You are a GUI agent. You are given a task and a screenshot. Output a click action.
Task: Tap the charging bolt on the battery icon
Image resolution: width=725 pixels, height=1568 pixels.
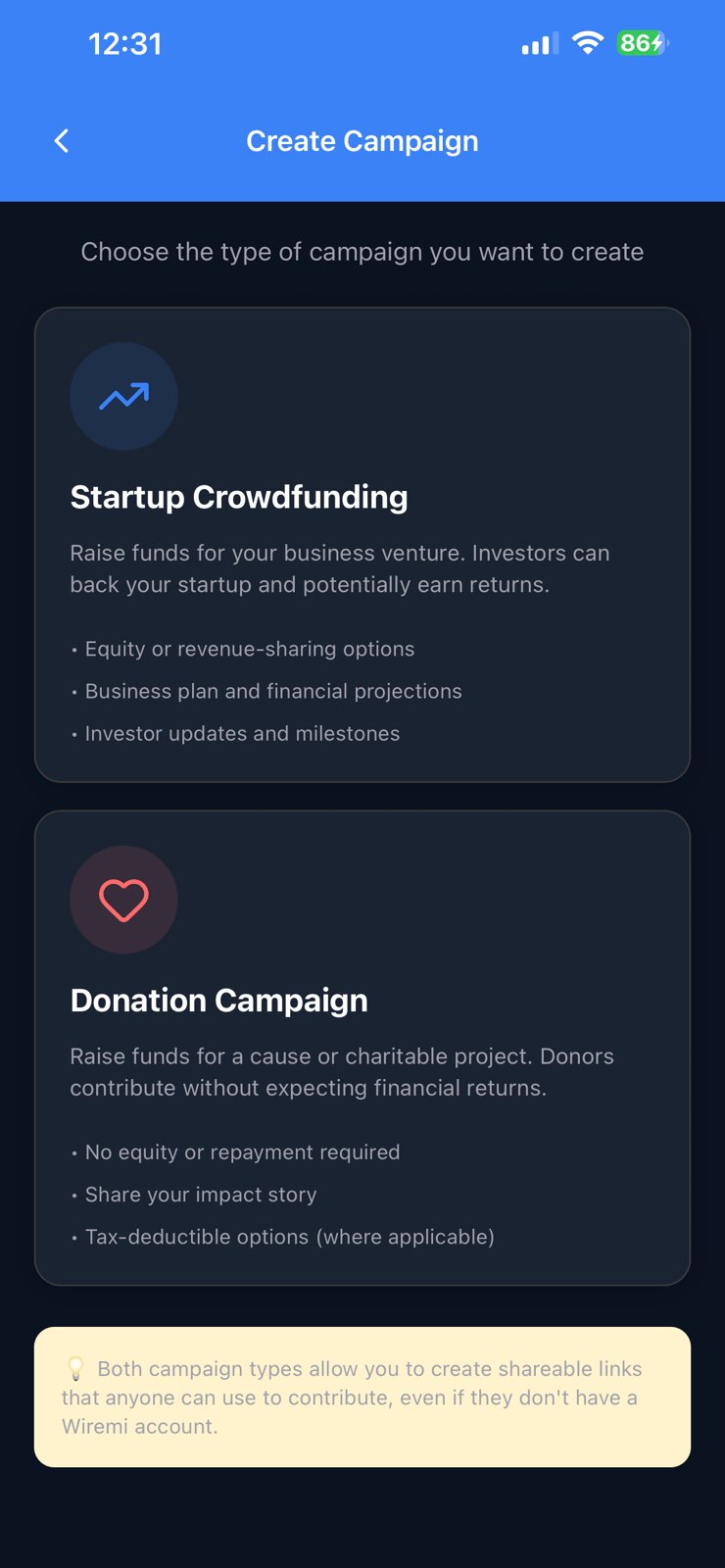click(x=657, y=42)
